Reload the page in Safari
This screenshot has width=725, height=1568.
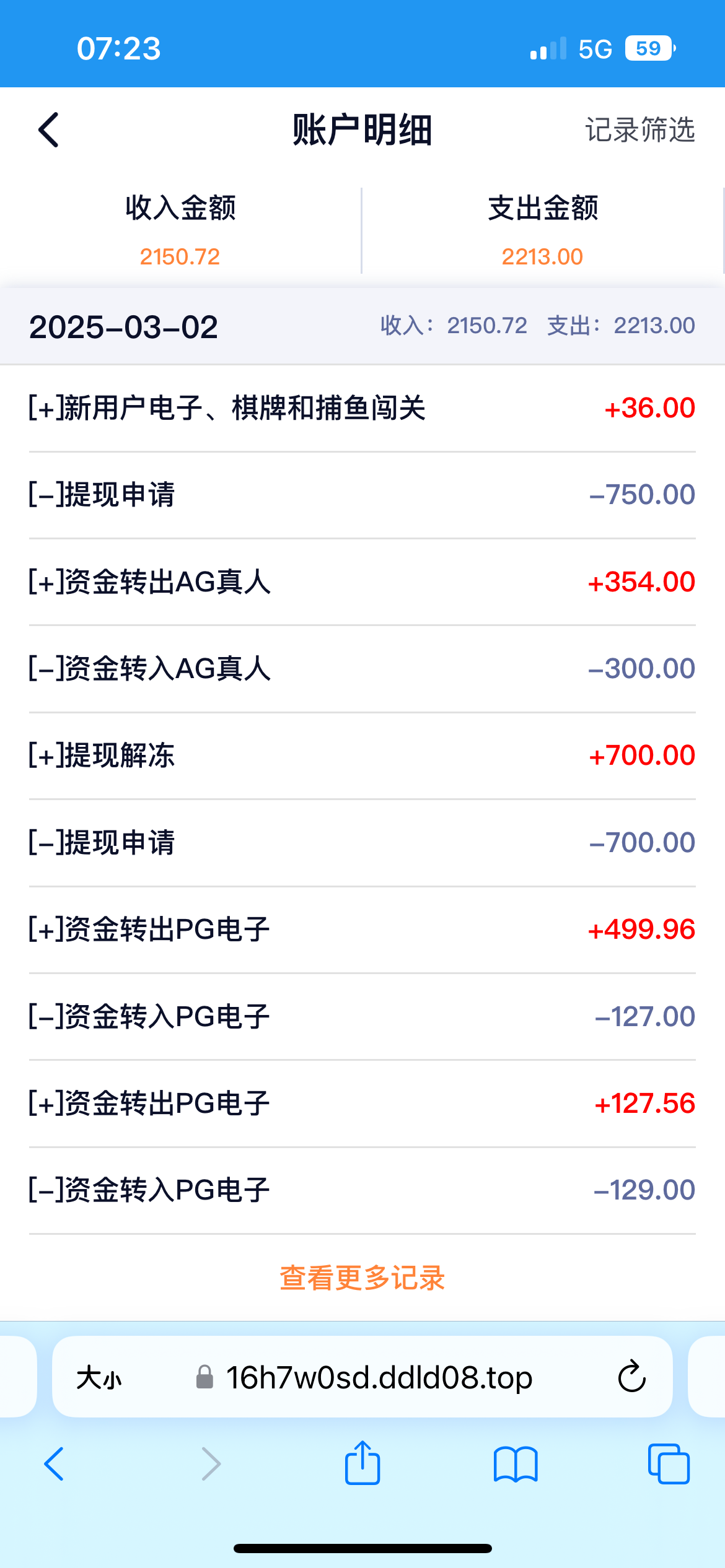click(x=631, y=1377)
